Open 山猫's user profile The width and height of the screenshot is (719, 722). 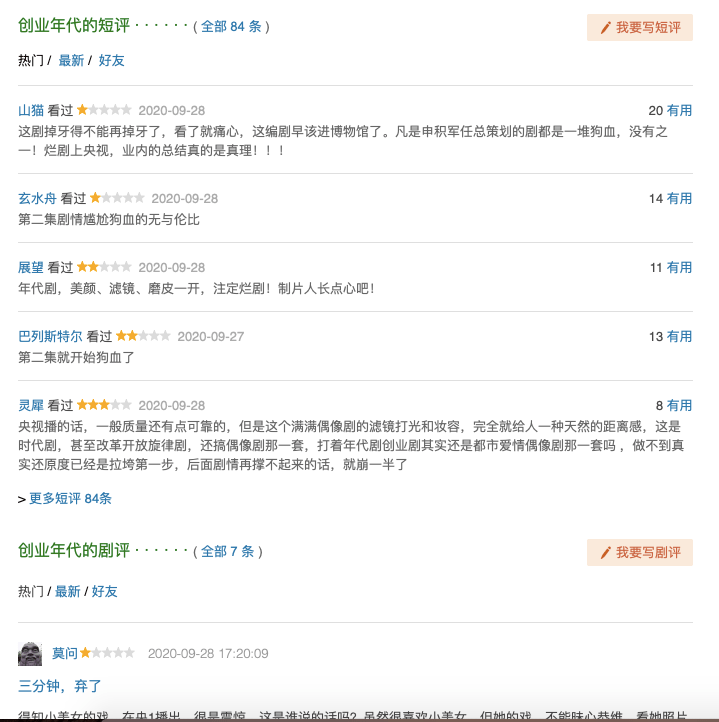31,110
